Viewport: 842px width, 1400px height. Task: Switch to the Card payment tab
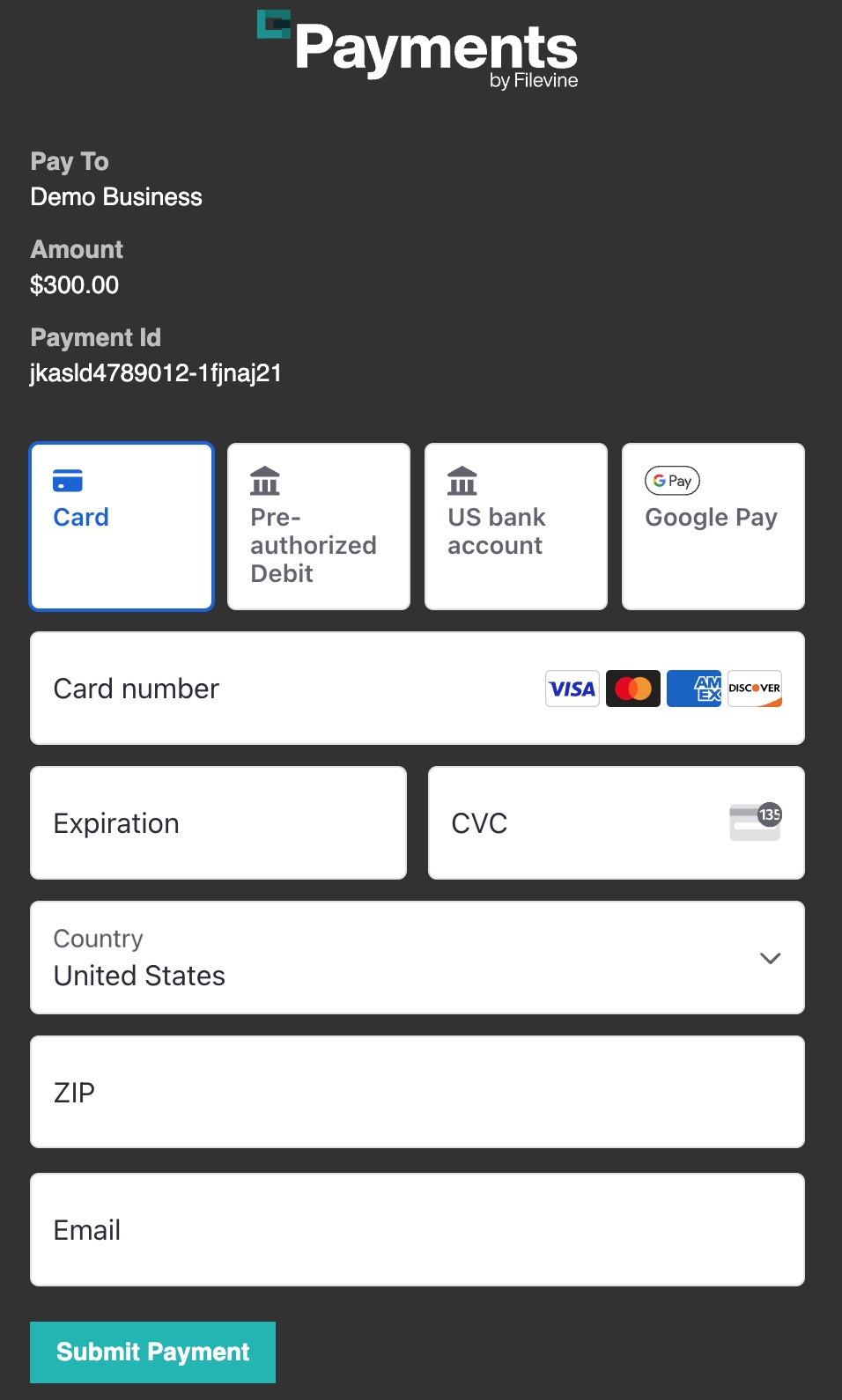pos(121,526)
